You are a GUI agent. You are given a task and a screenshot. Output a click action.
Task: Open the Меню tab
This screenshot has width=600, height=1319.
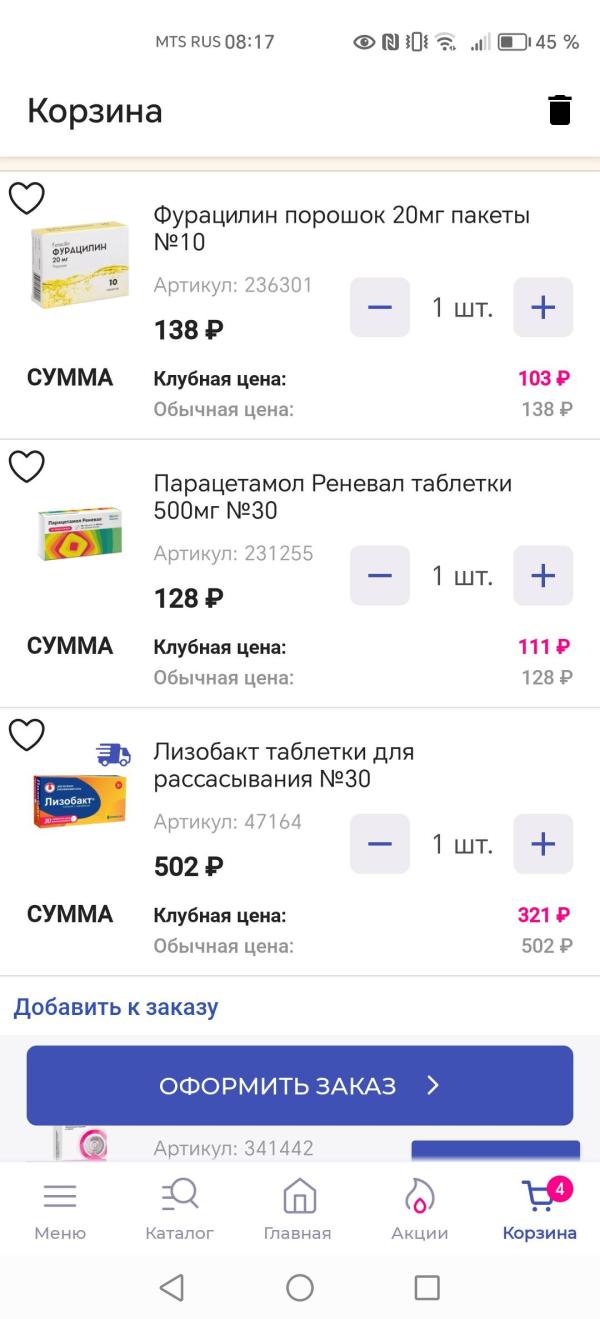click(60, 1208)
